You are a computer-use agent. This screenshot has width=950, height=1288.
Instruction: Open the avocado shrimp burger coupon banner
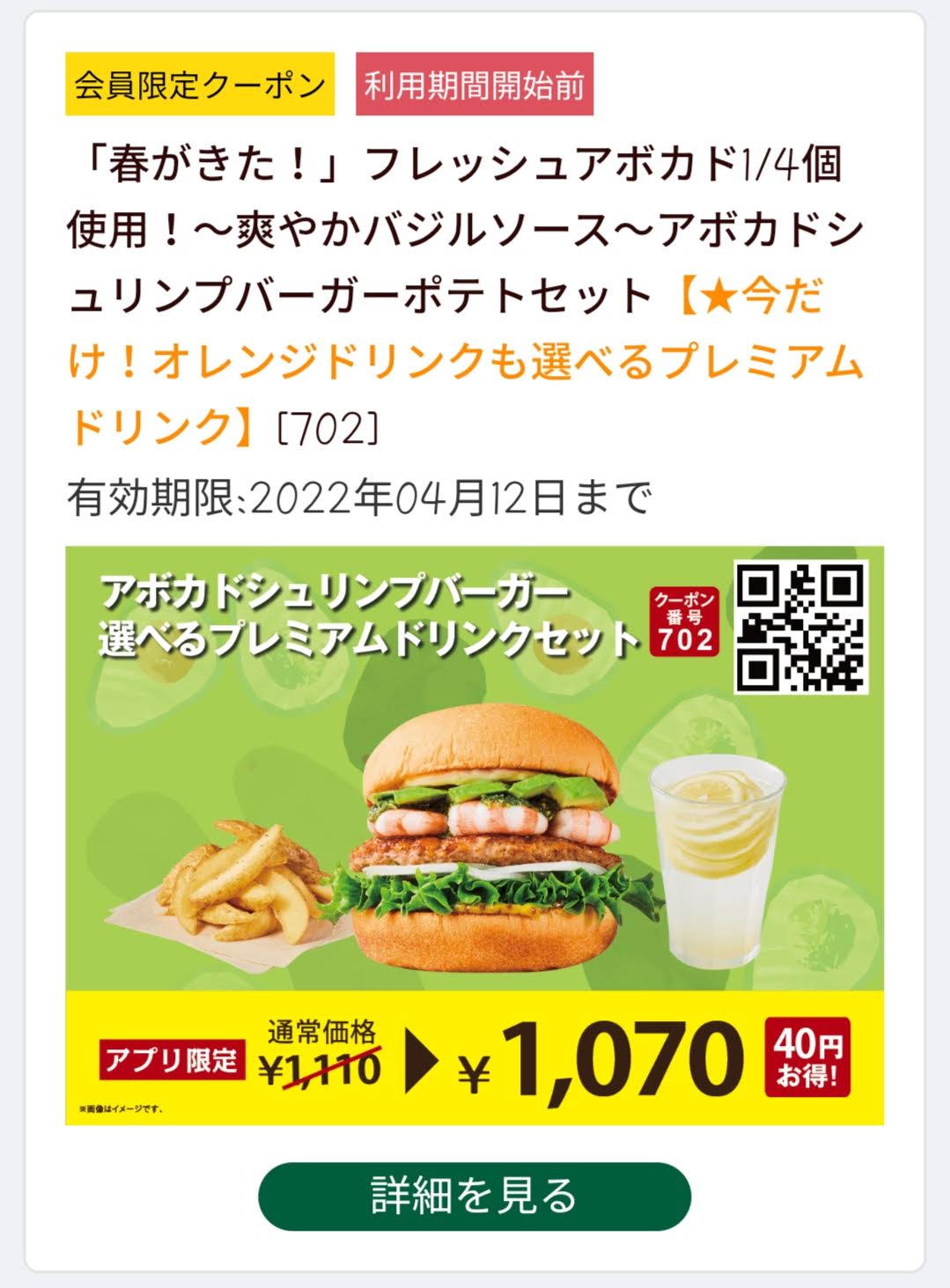point(475,835)
